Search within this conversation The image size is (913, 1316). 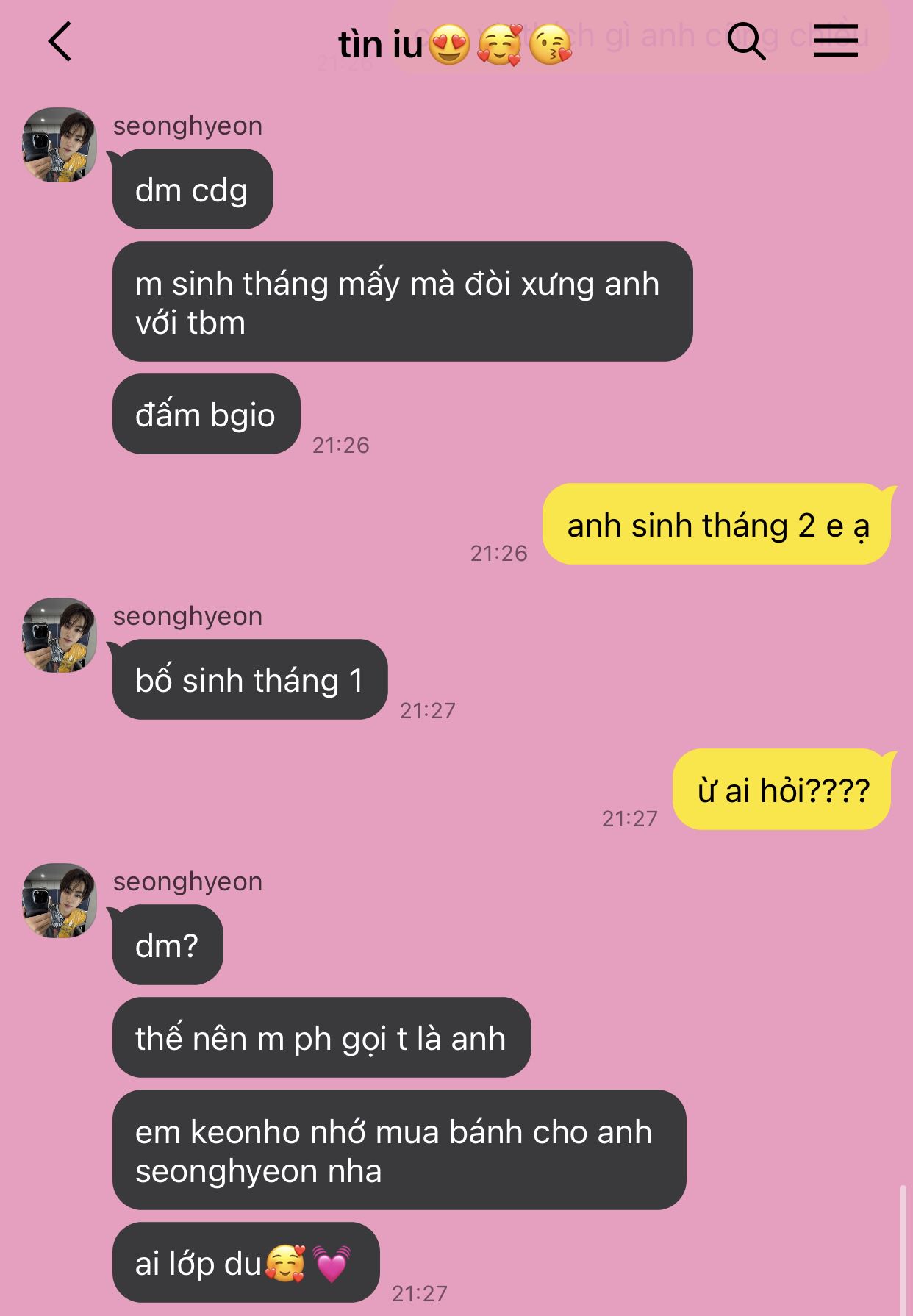[x=746, y=41]
